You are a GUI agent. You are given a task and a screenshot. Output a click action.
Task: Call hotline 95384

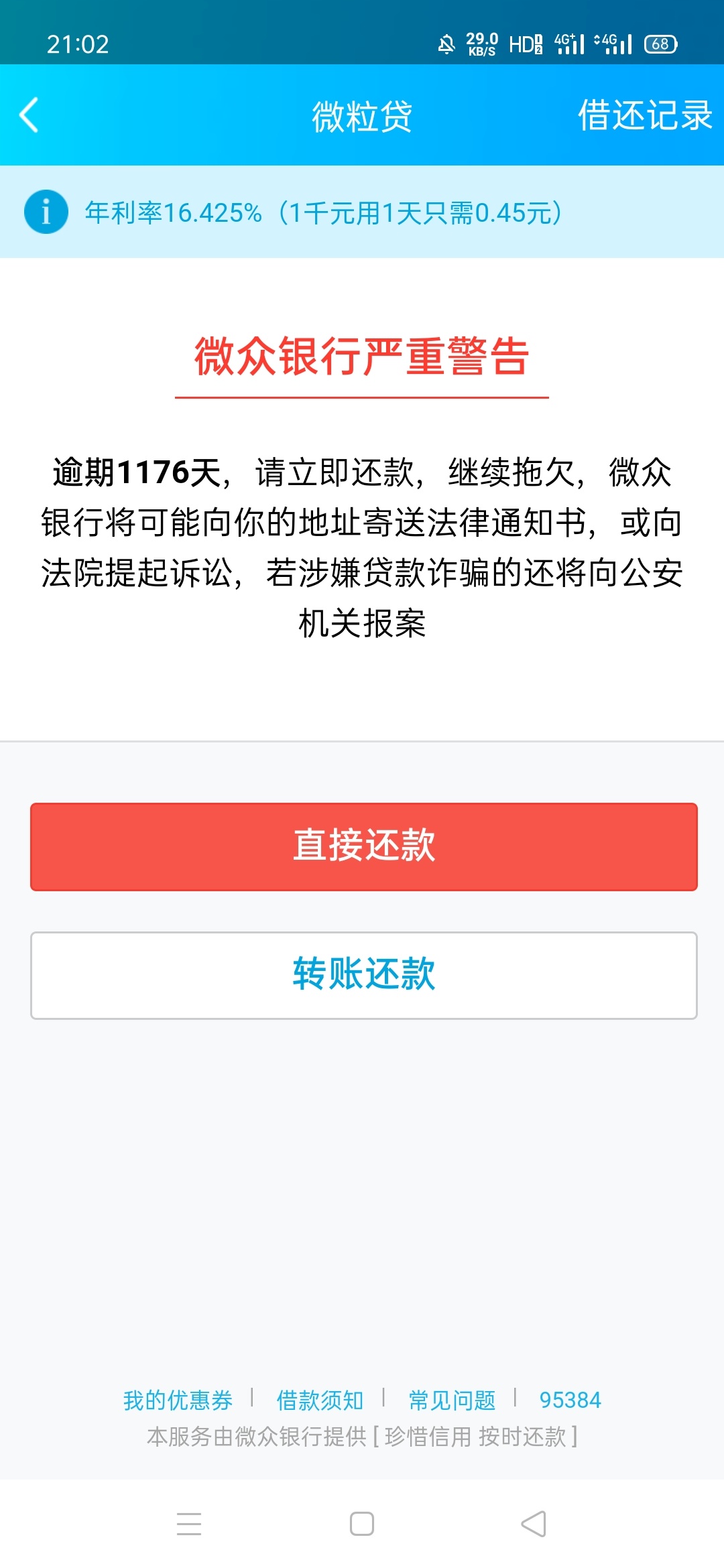point(570,1400)
